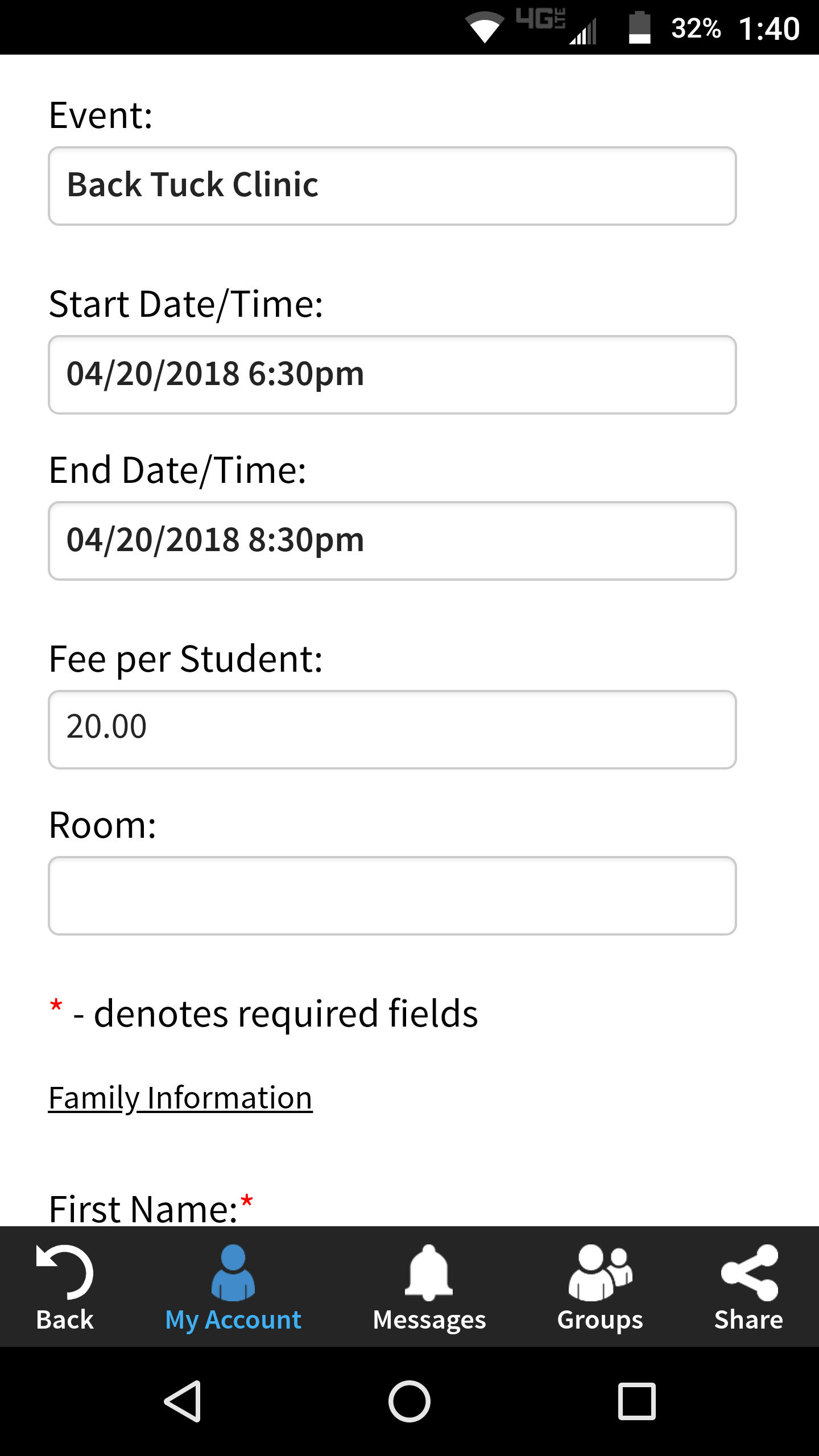Select the Start Date/Time field
This screenshot has width=819, height=1456.
(392, 375)
